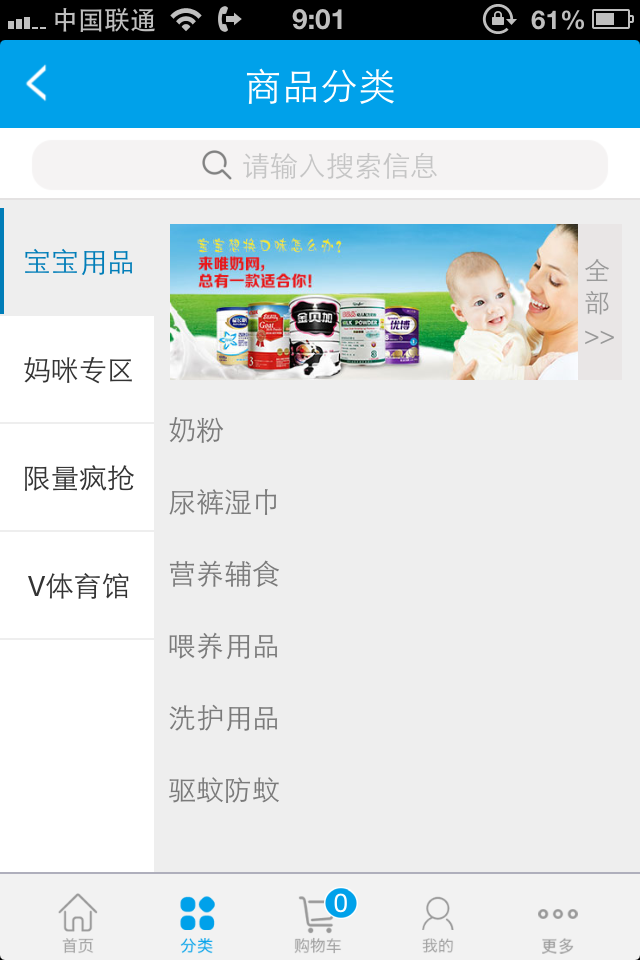The image size is (640, 960).
Task: Tap the search box 请输入搜索信息
Action: point(320,165)
